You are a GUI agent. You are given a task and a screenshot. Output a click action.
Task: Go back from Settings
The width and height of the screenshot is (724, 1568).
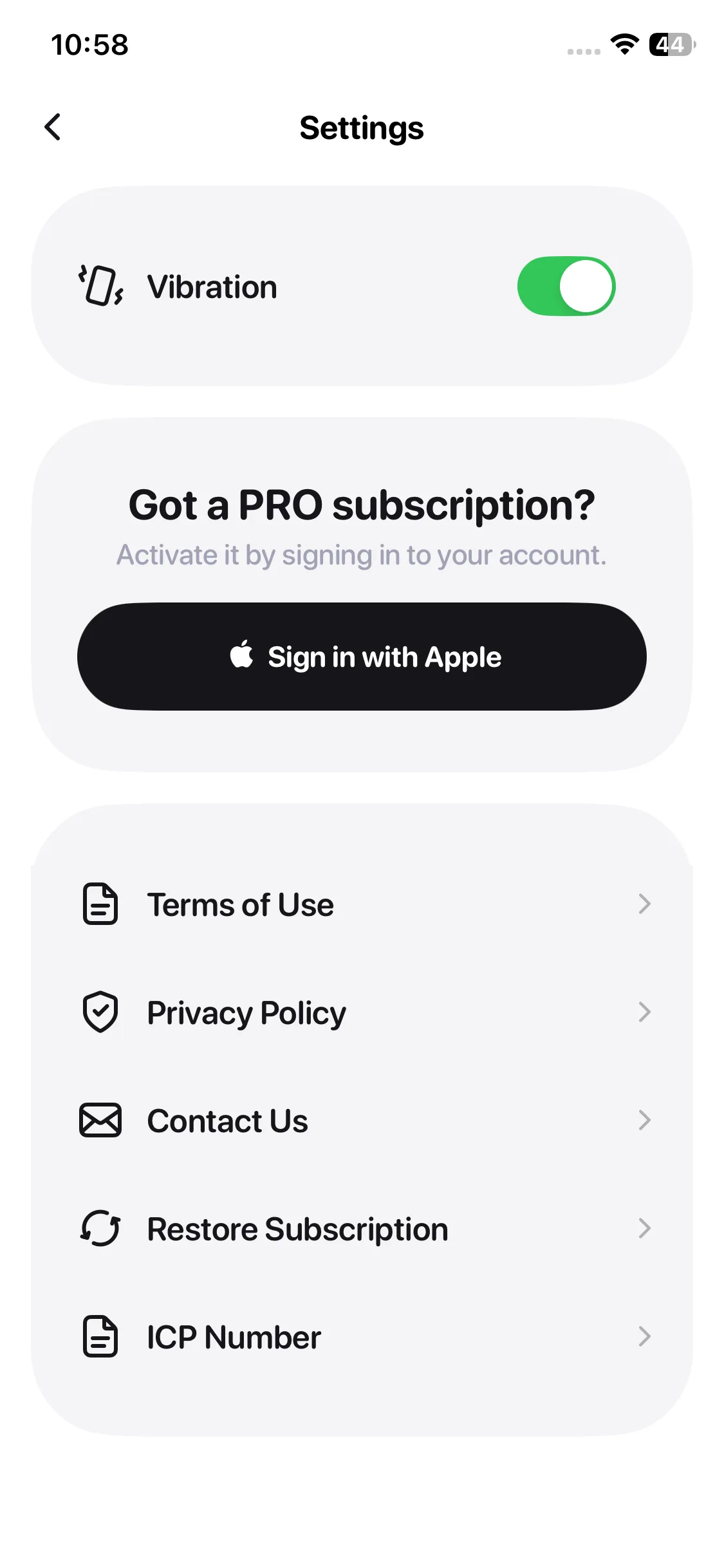(53, 127)
